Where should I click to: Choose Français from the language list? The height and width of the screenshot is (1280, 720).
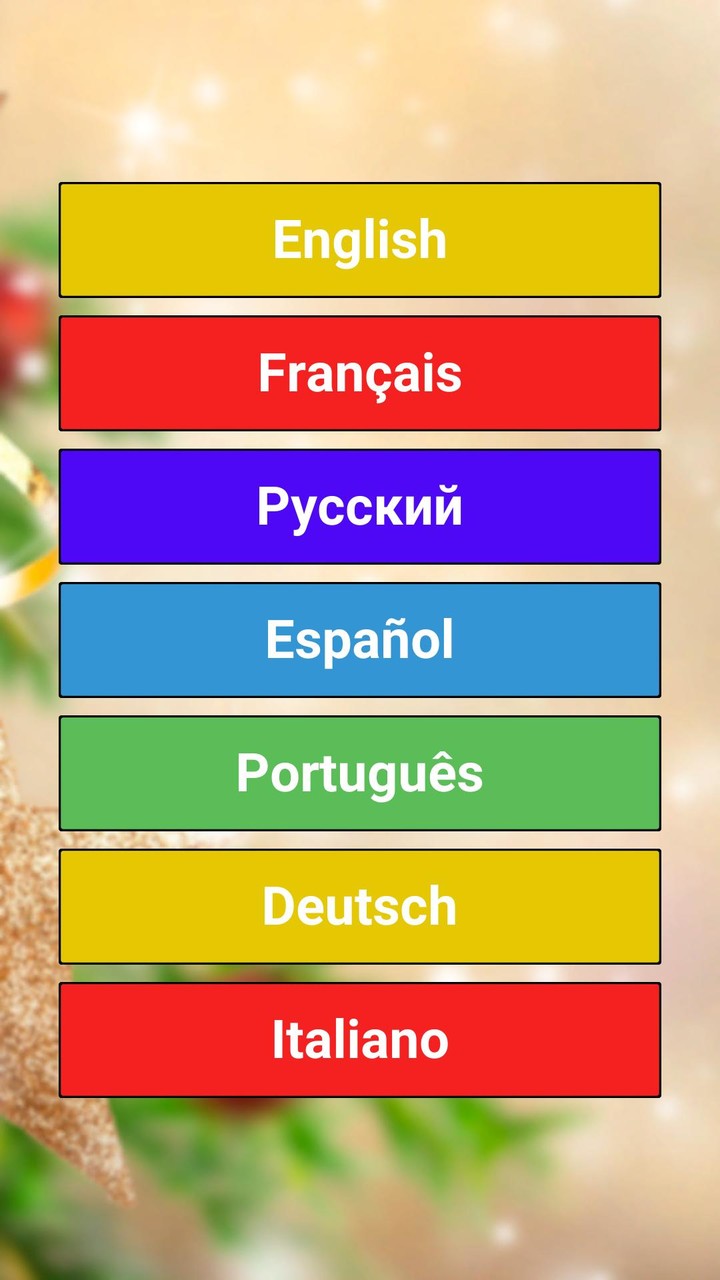360,373
